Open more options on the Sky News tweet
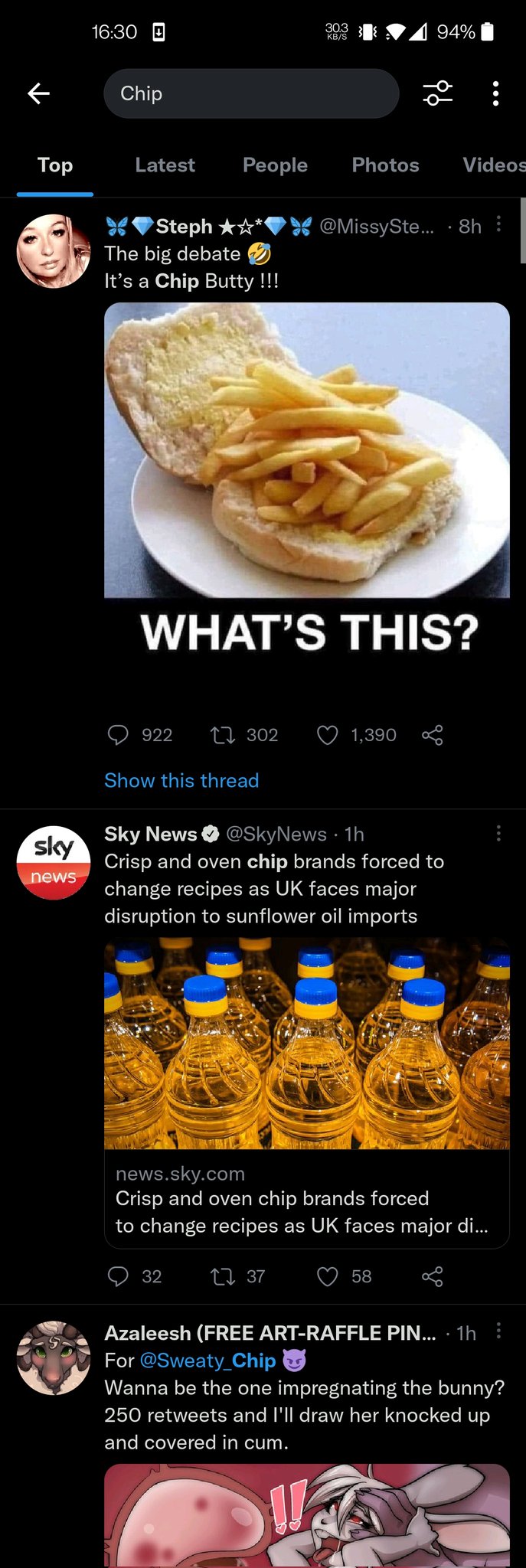Image resolution: width=526 pixels, height=1568 pixels. point(498,834)
